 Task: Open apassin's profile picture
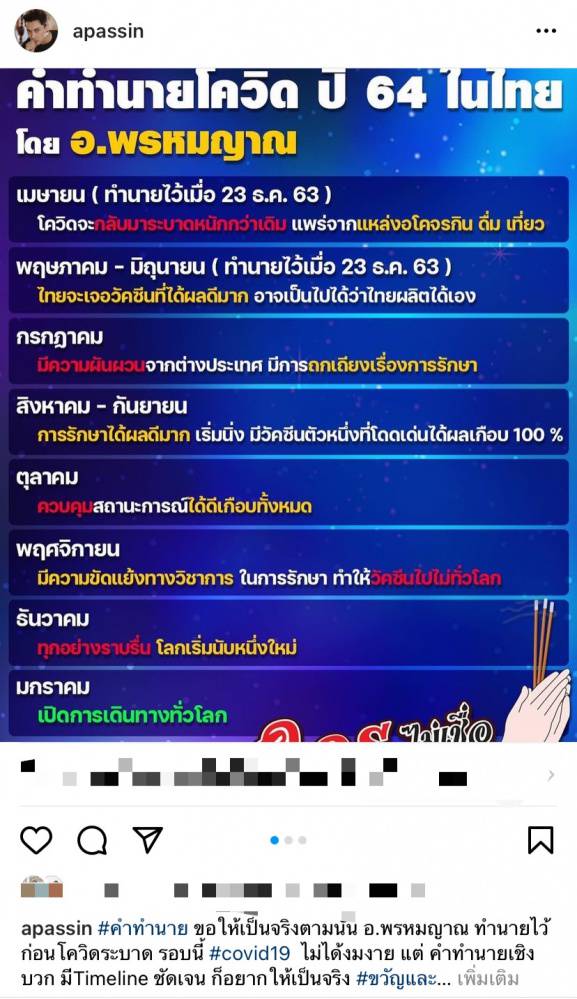click(x=36, y=31)
